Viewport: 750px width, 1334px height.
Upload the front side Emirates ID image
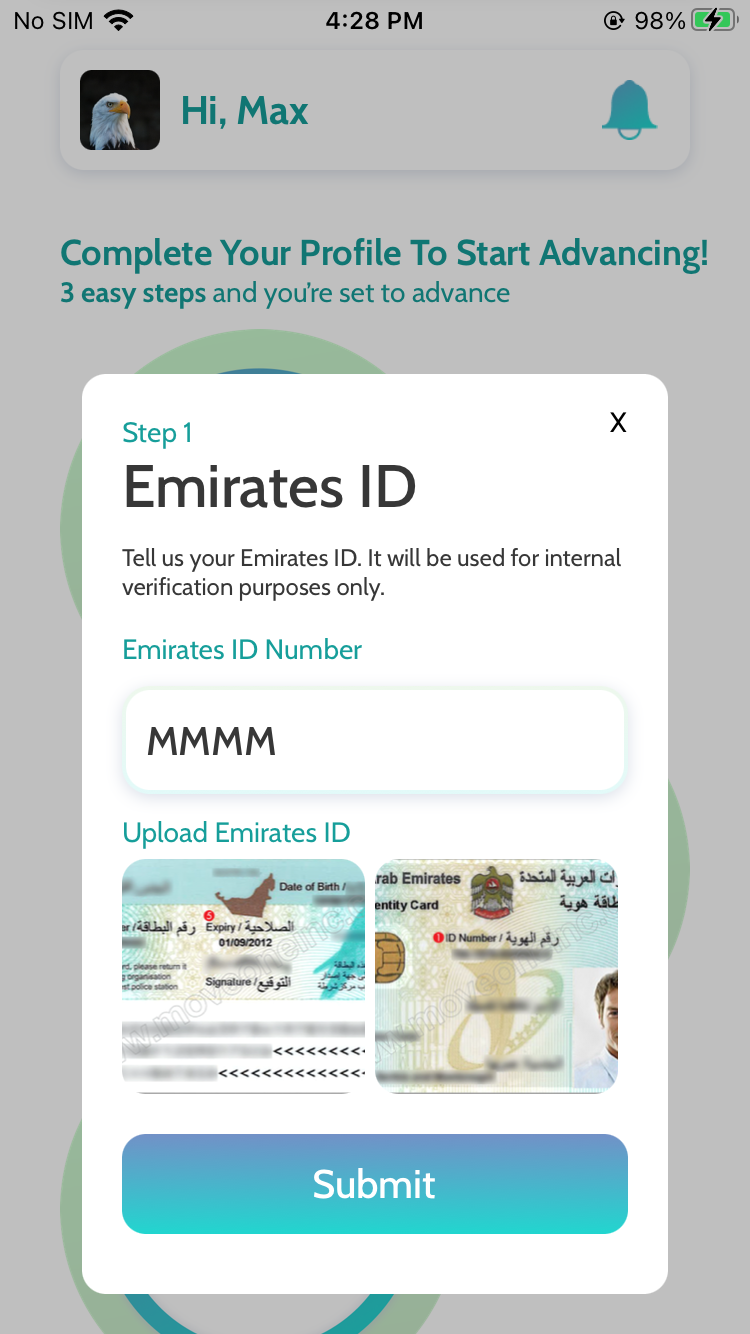[496, 976]
